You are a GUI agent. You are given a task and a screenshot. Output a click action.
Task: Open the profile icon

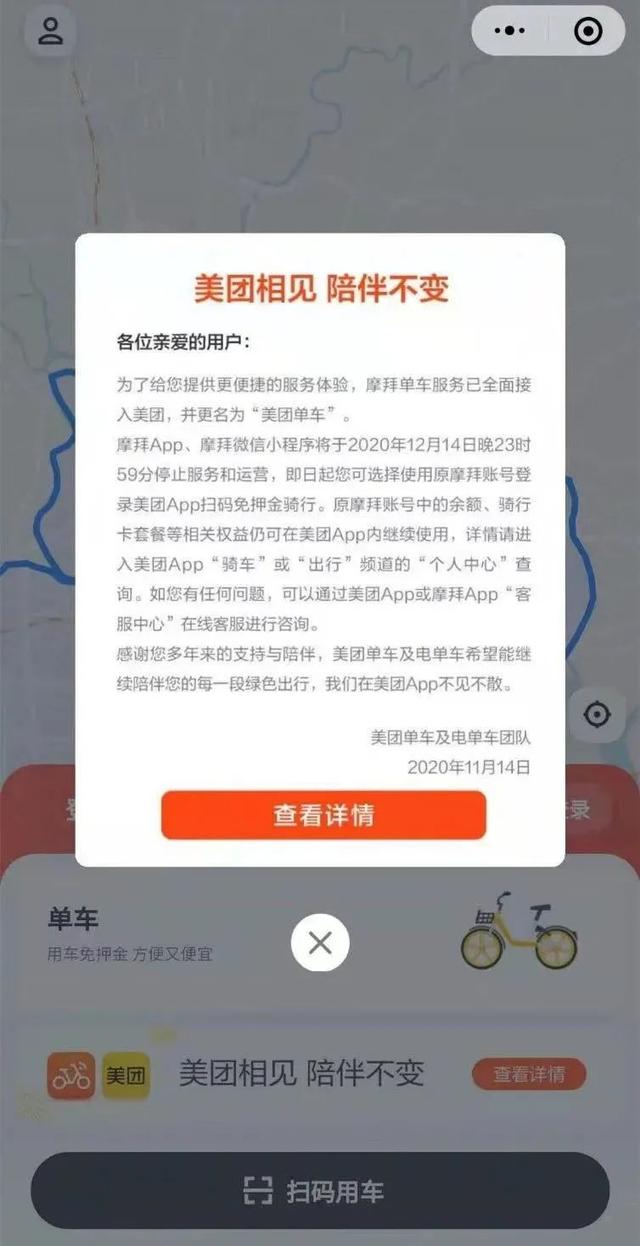50,31
